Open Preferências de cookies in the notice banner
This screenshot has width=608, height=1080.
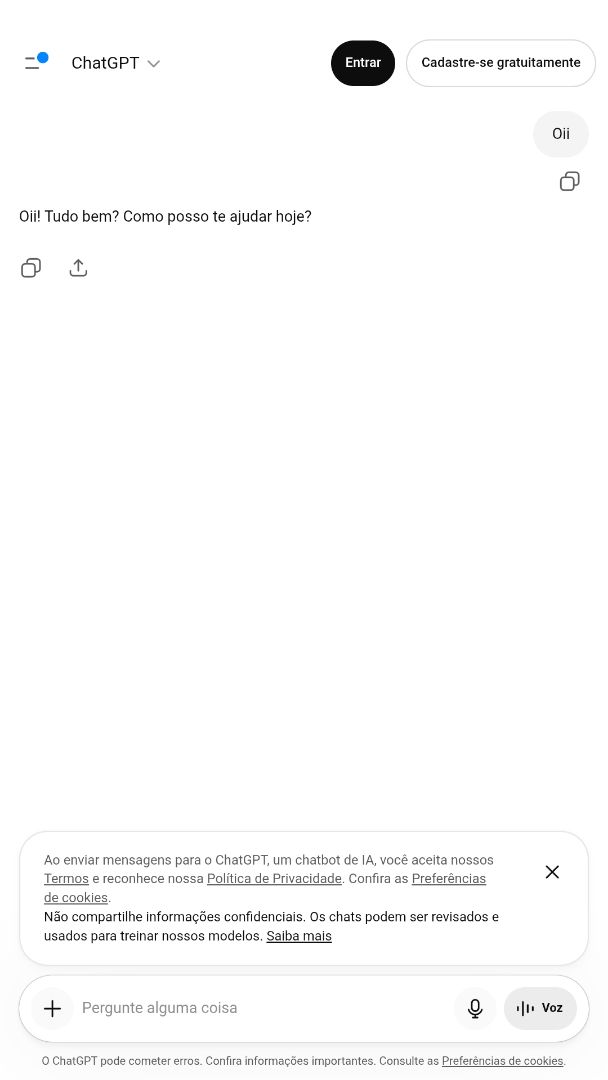click(x=448, y=879)
